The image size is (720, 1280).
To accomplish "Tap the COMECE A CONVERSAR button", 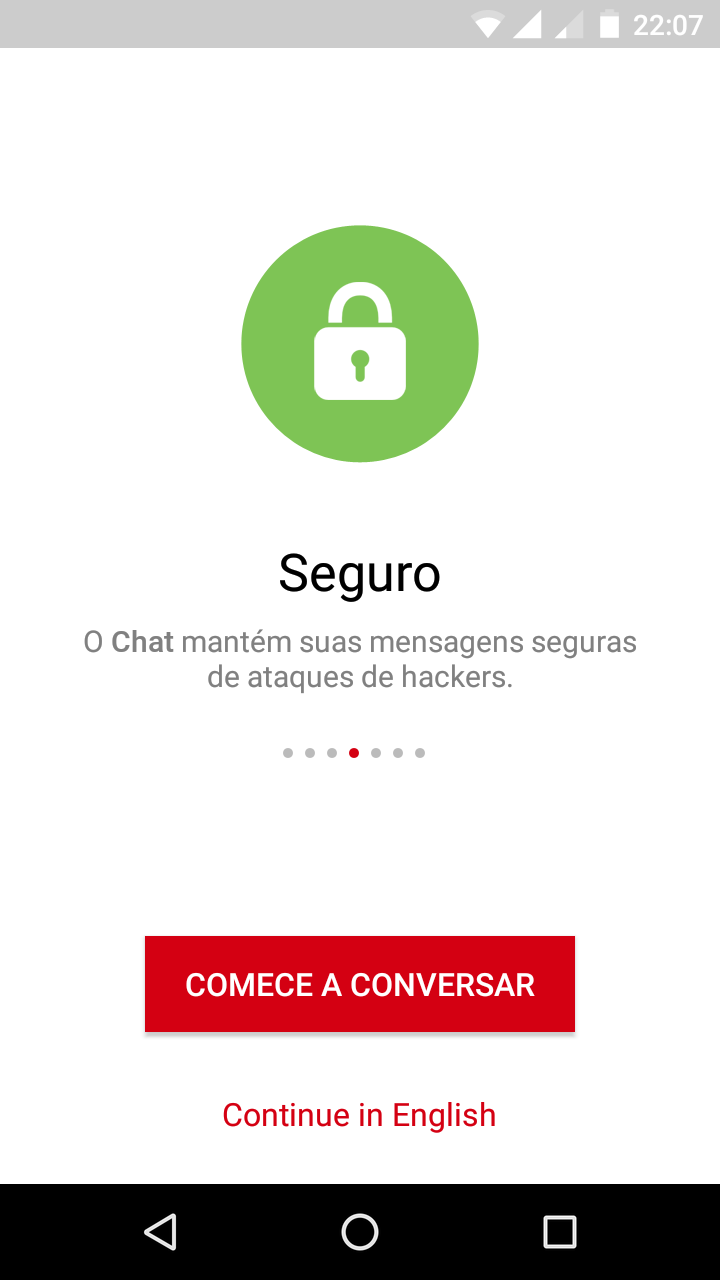I will coord(360,984).
